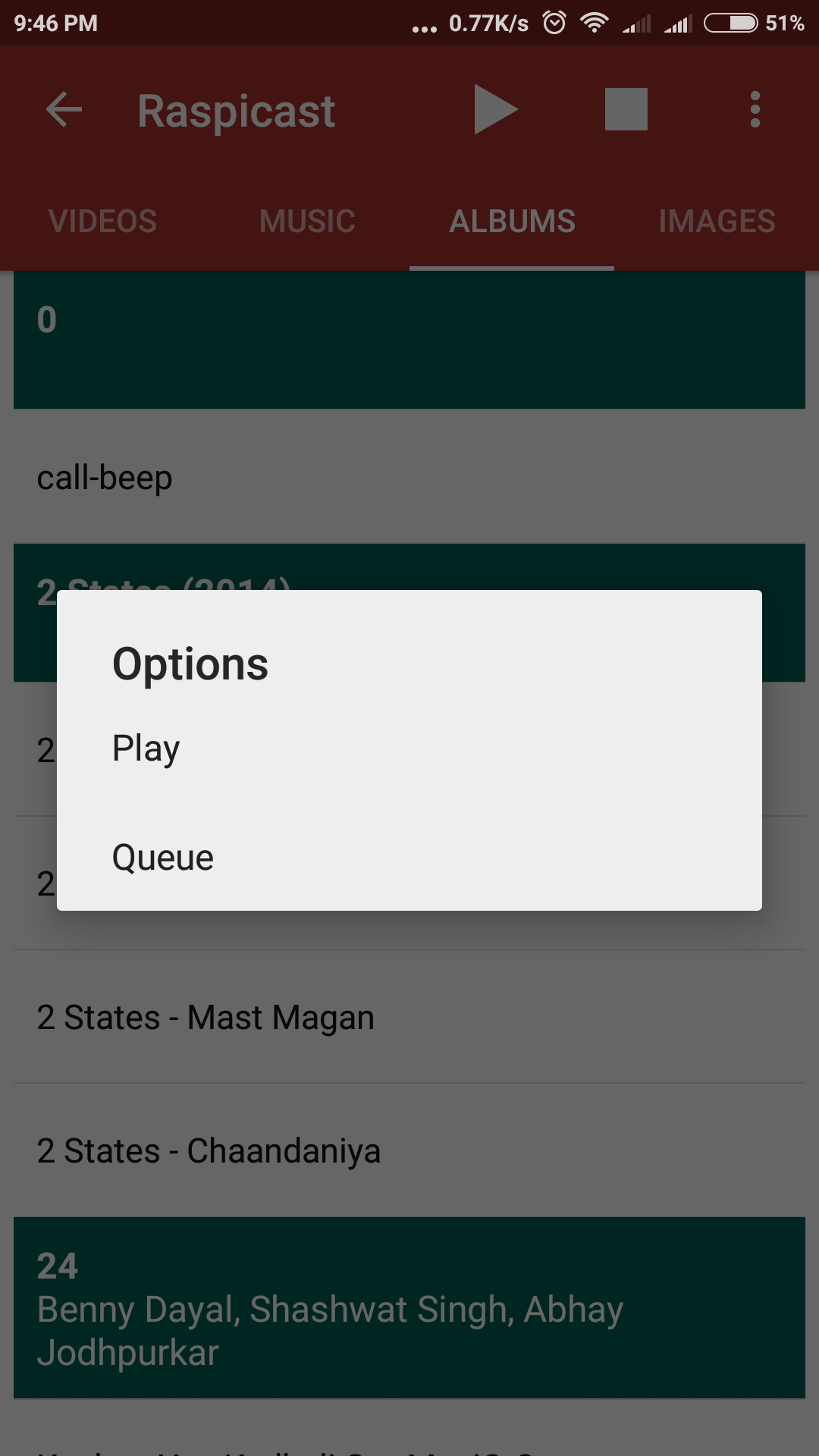The height and width of the screenshot is (1456, 819).
Task: Select Queue in the Options dialog
Action: (x=409, y=857)
